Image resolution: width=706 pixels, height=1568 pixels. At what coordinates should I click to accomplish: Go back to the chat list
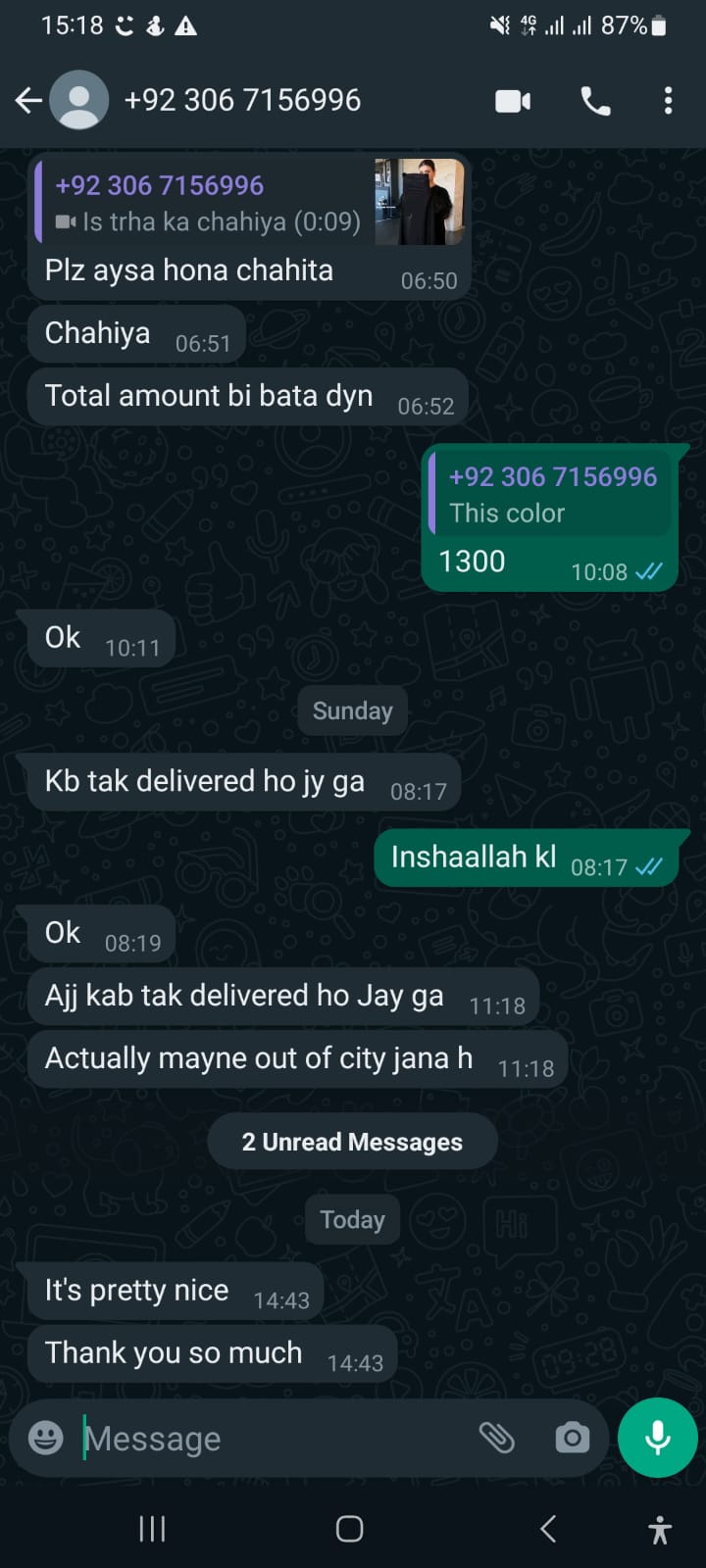coord(28,100)
